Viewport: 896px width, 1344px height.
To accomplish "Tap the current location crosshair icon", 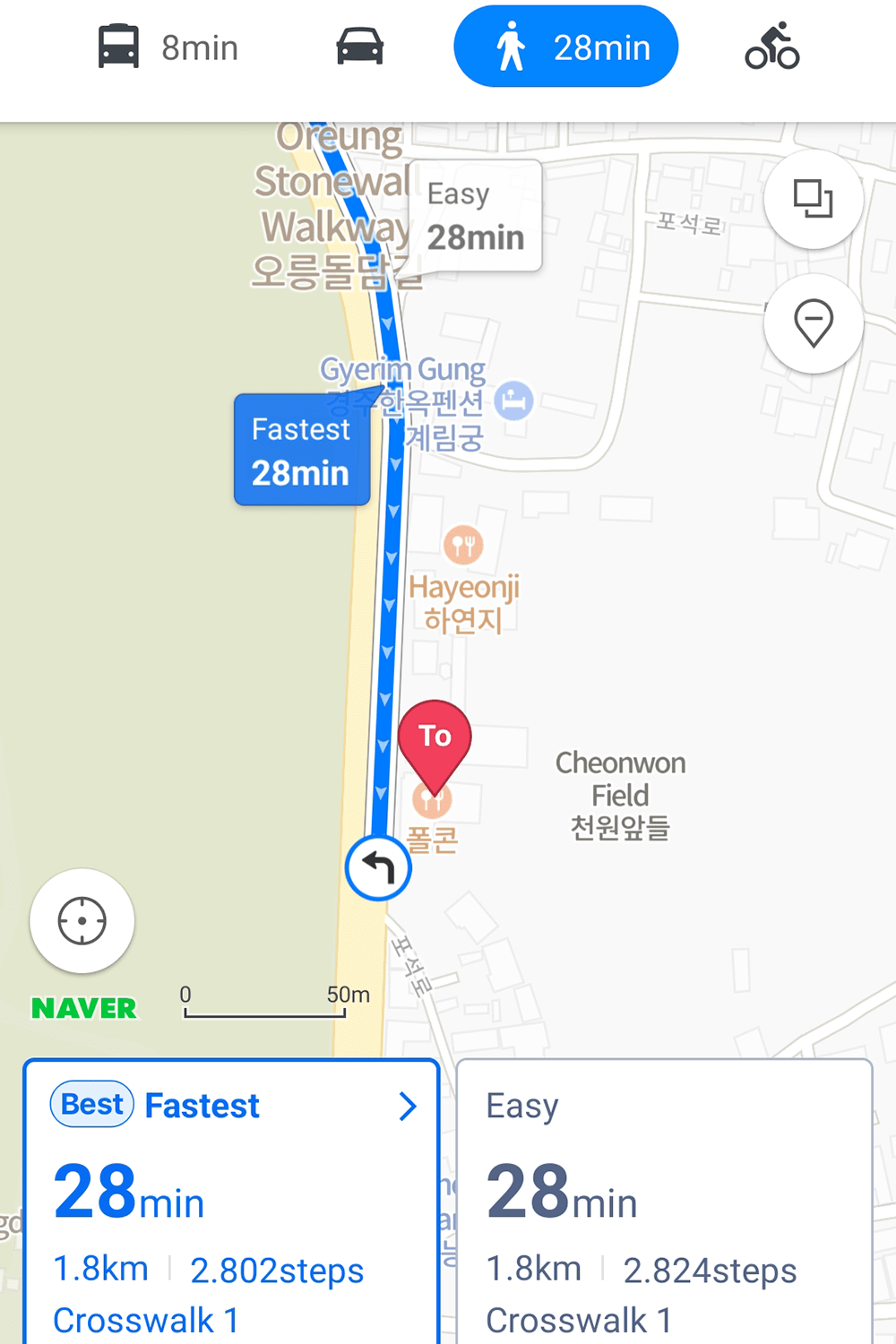I will [82, 921].
